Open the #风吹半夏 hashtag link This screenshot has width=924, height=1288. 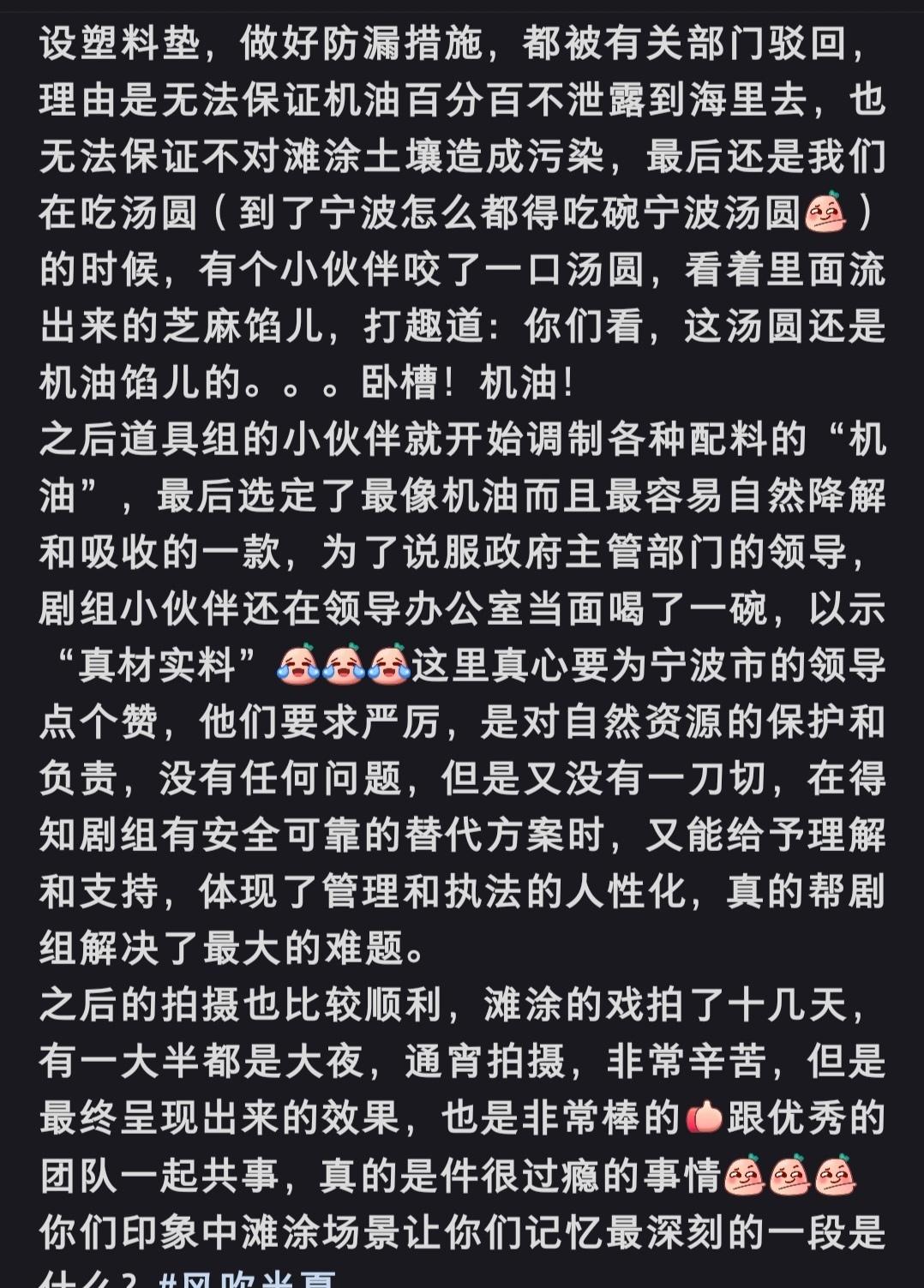point(249,1280)
